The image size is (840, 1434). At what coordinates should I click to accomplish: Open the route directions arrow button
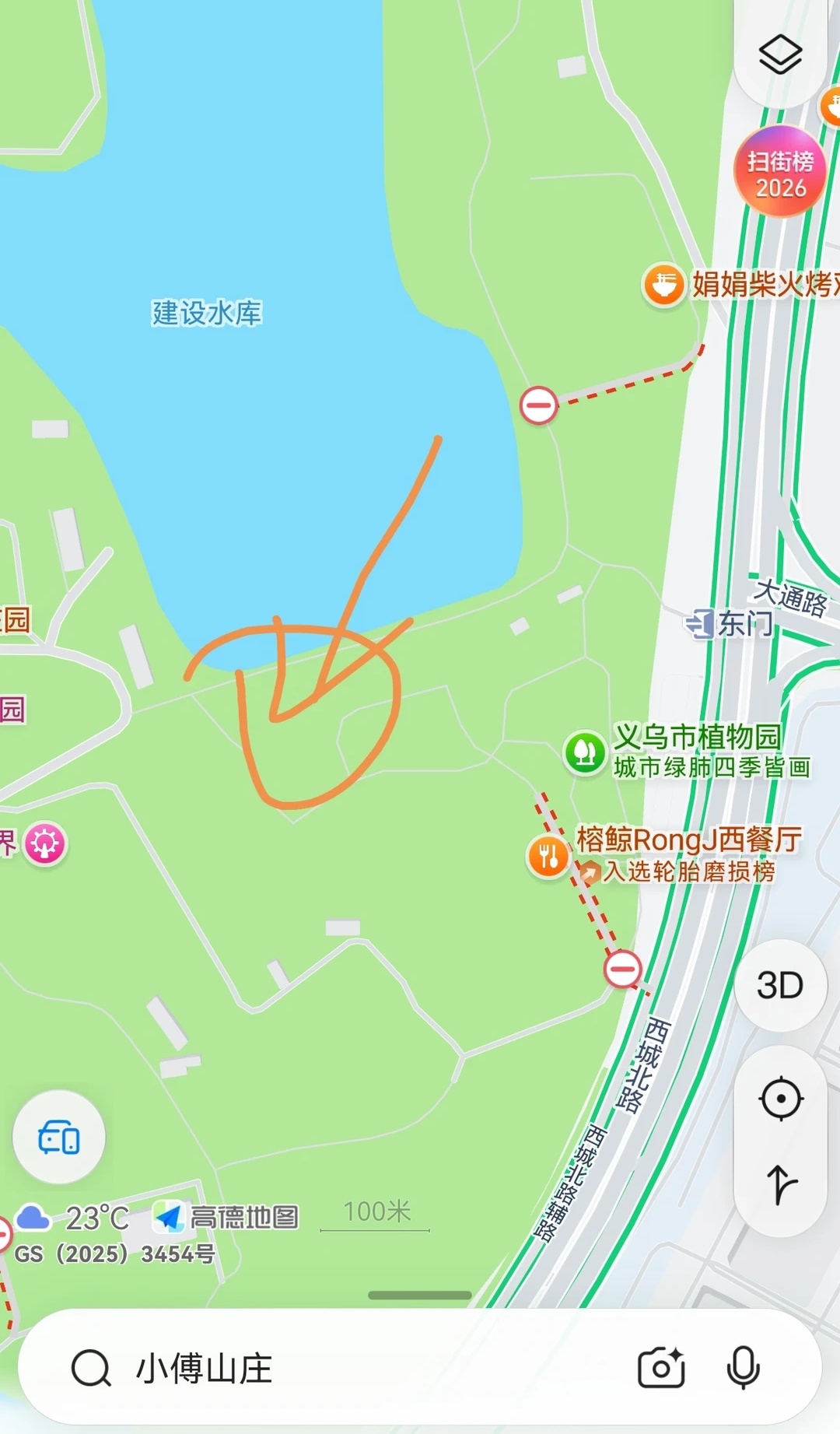tap(780, 1184)
